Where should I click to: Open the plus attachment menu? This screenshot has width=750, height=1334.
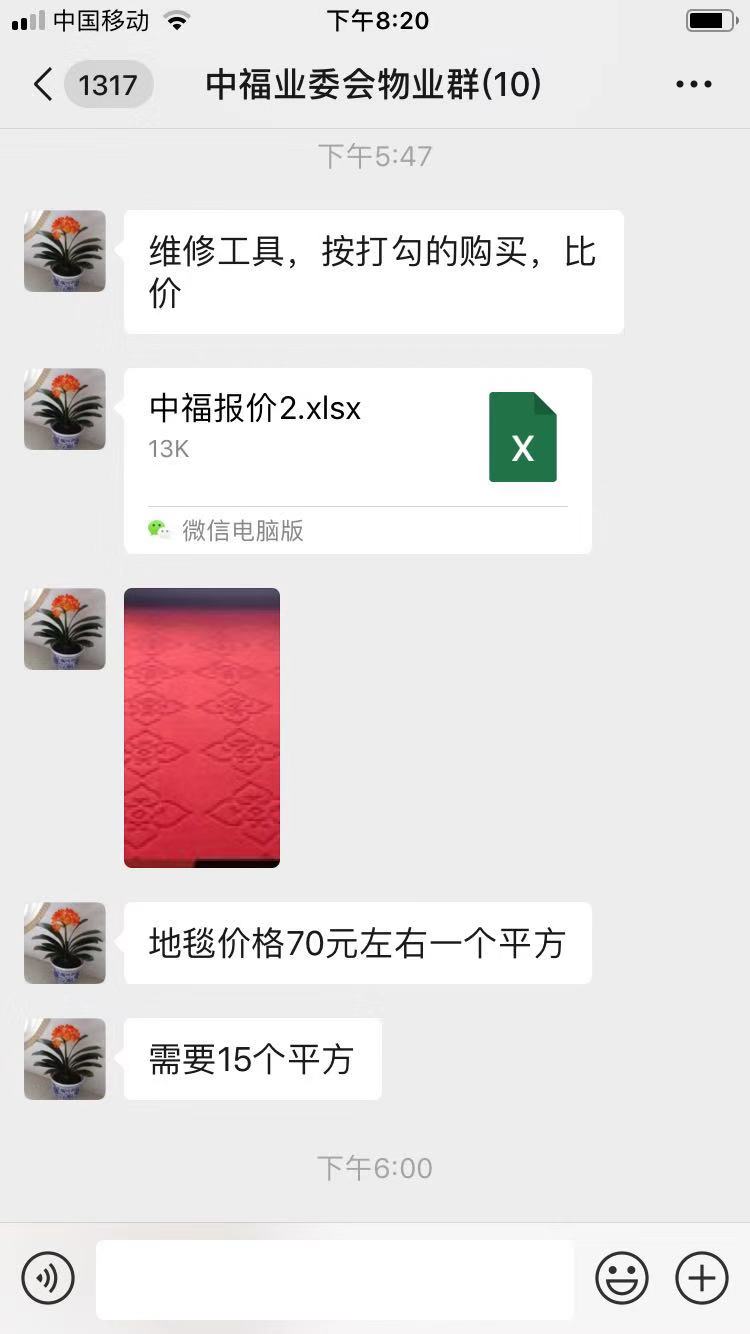(x=701, y=1278)
